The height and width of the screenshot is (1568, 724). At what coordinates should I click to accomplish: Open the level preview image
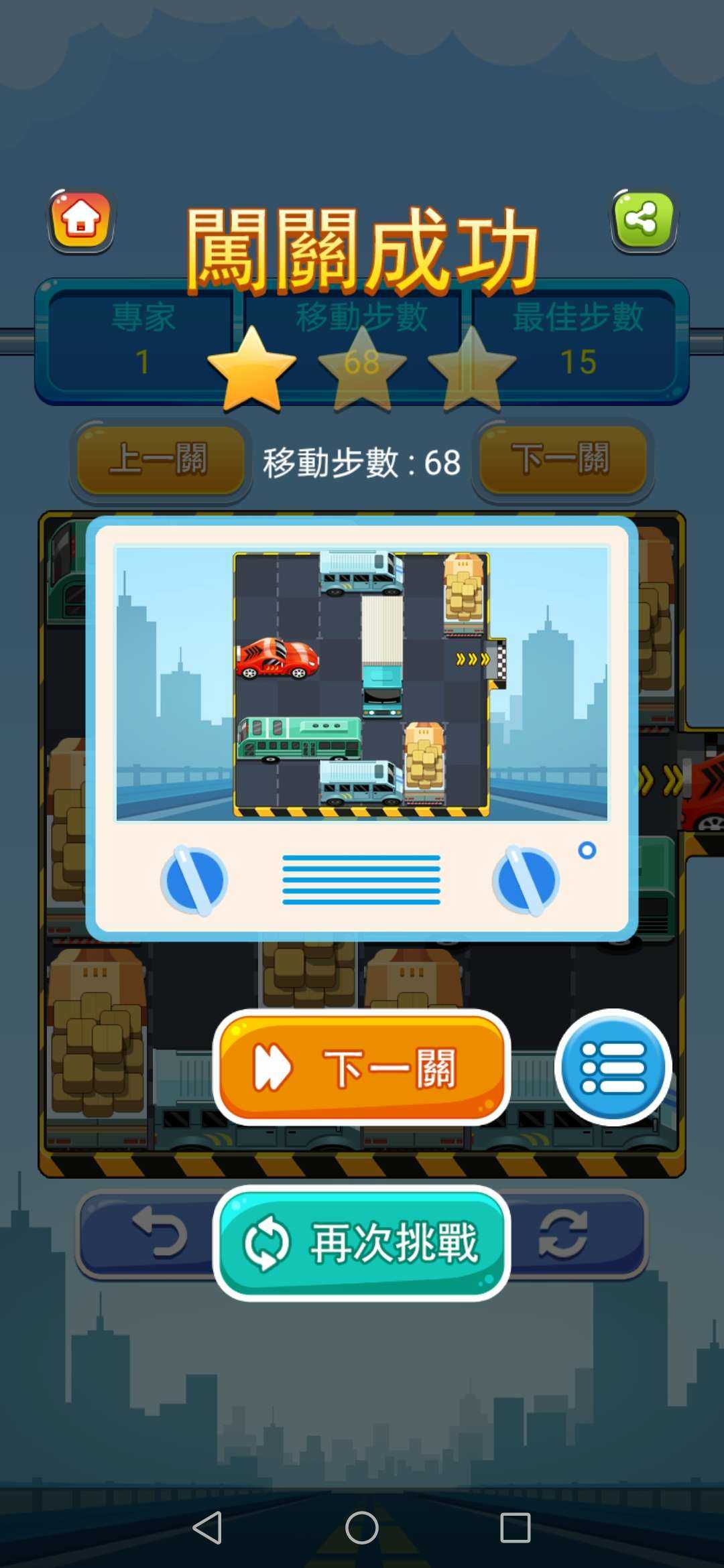click(362, 683)
